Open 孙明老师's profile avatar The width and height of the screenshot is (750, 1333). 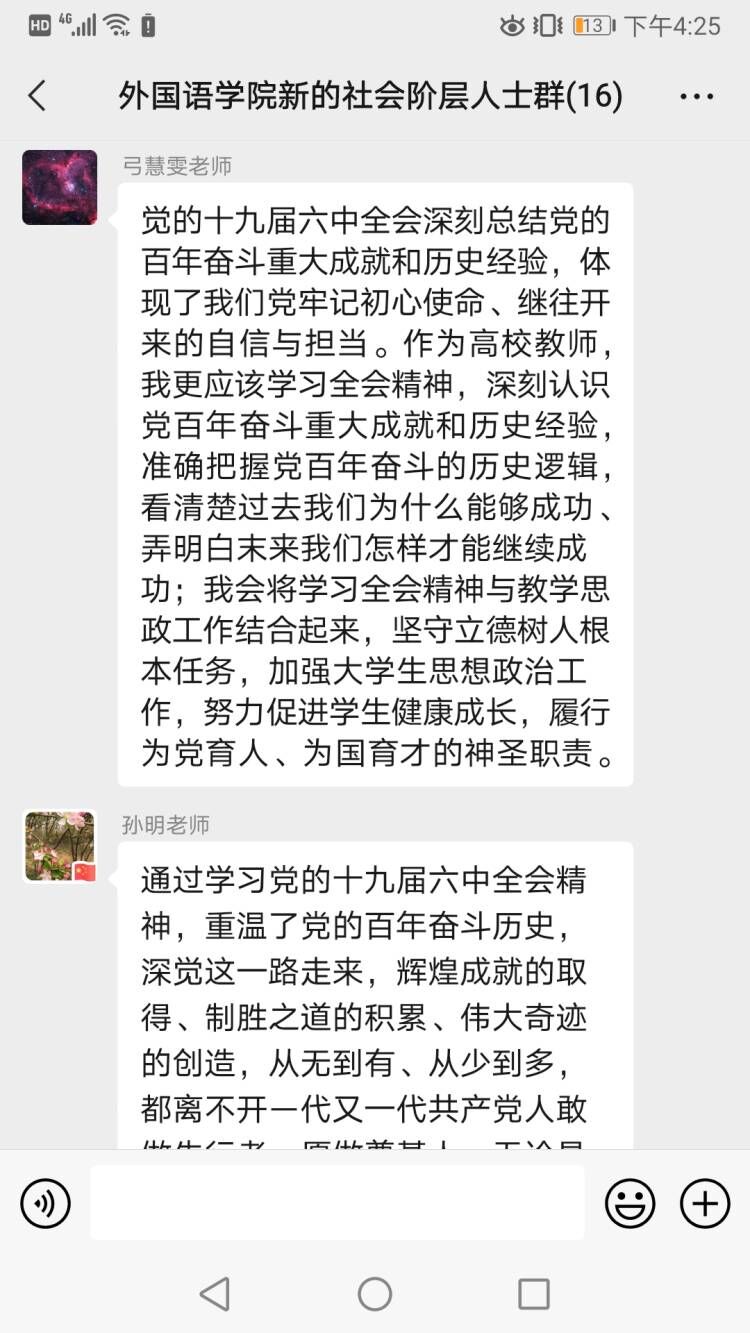pyautogui.click(x=60, y=846)
